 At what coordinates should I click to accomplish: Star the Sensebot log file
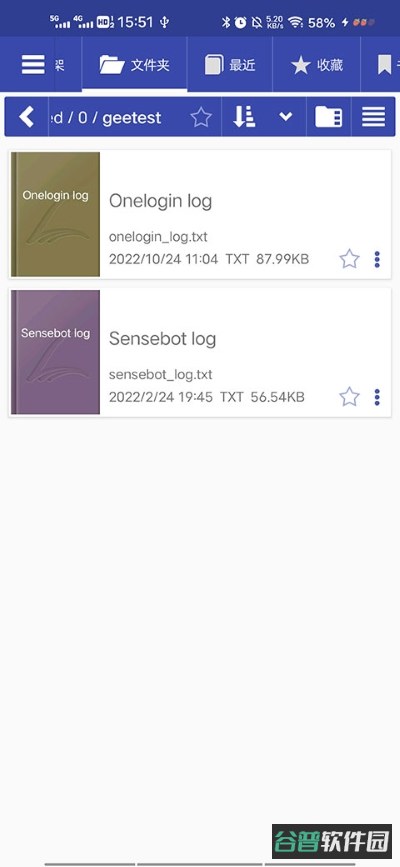349,396
